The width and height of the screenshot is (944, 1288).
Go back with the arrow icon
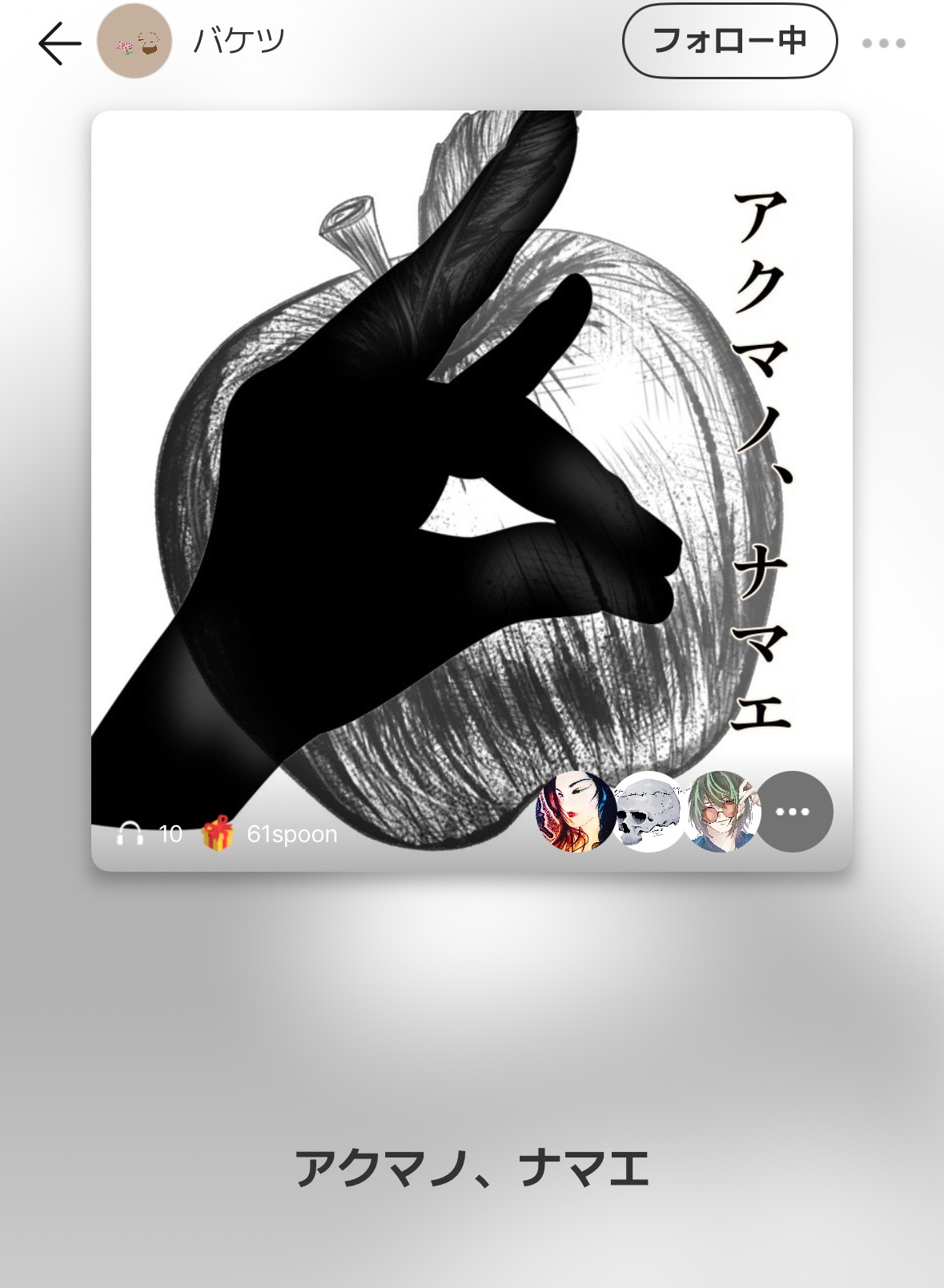click(60, 42)
